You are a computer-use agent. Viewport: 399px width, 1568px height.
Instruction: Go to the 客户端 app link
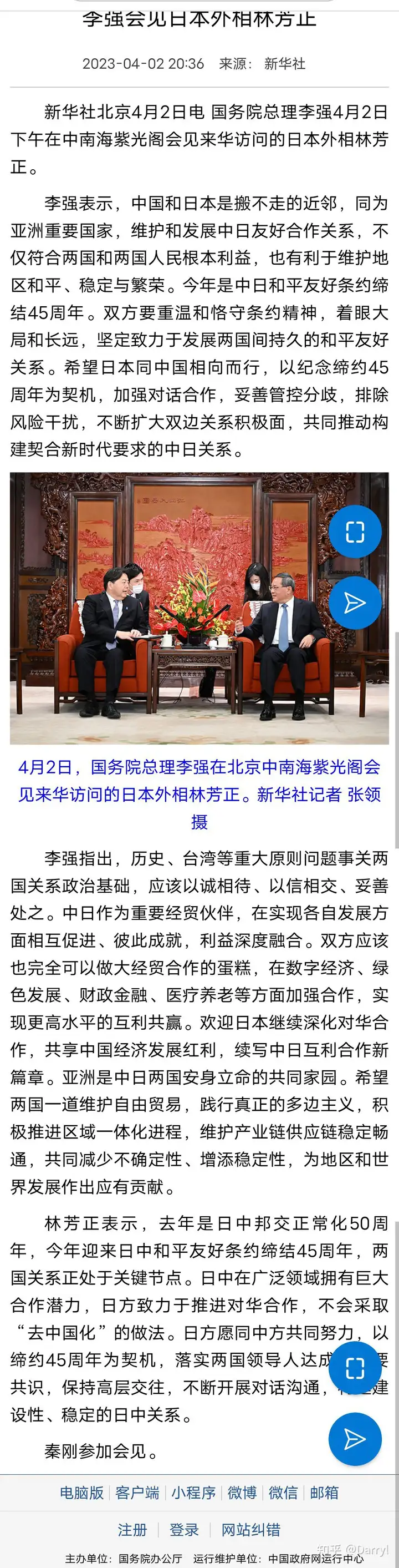(137, 1492)
